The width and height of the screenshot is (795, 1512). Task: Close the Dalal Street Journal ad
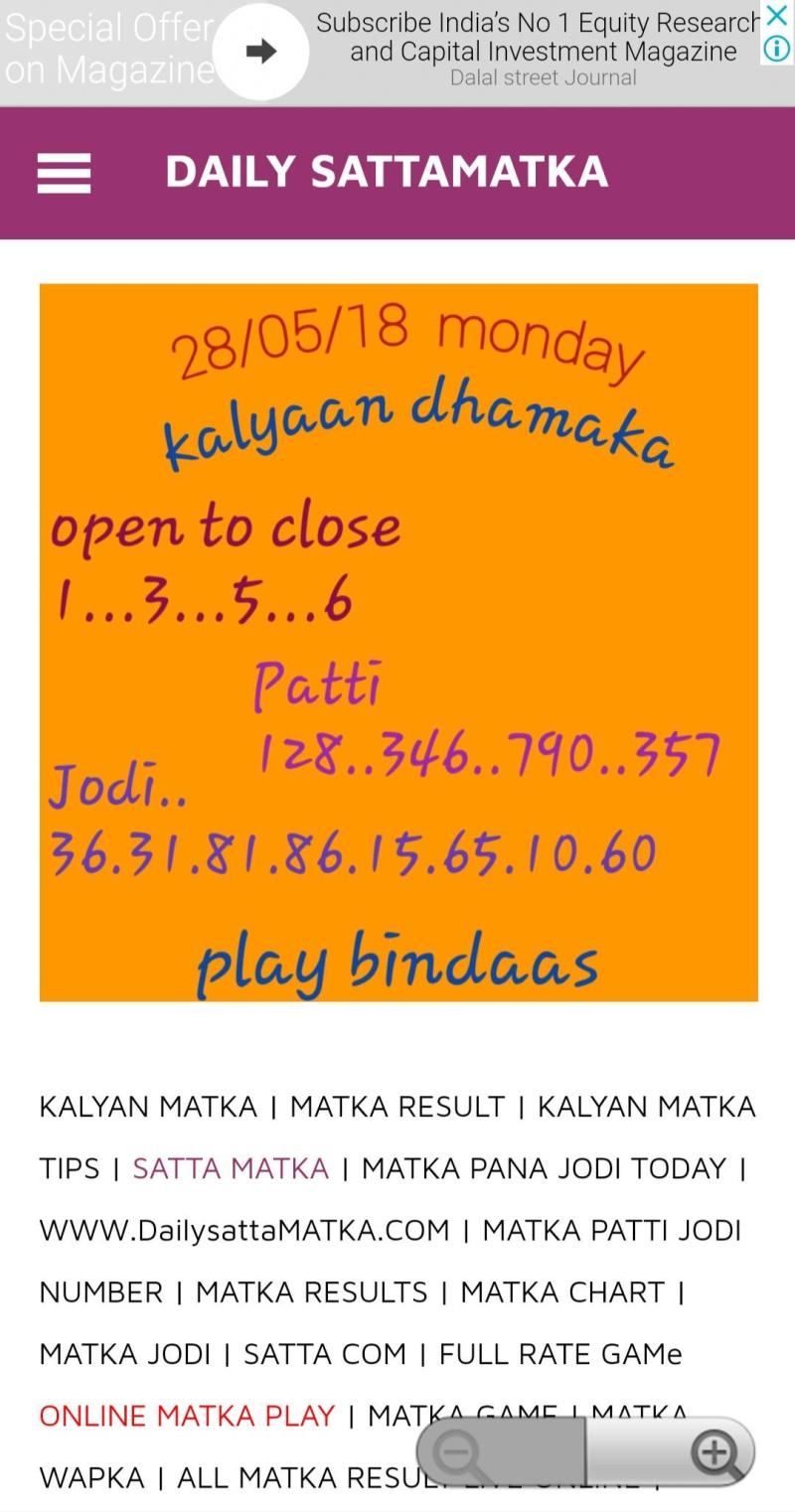click(777, 15)
